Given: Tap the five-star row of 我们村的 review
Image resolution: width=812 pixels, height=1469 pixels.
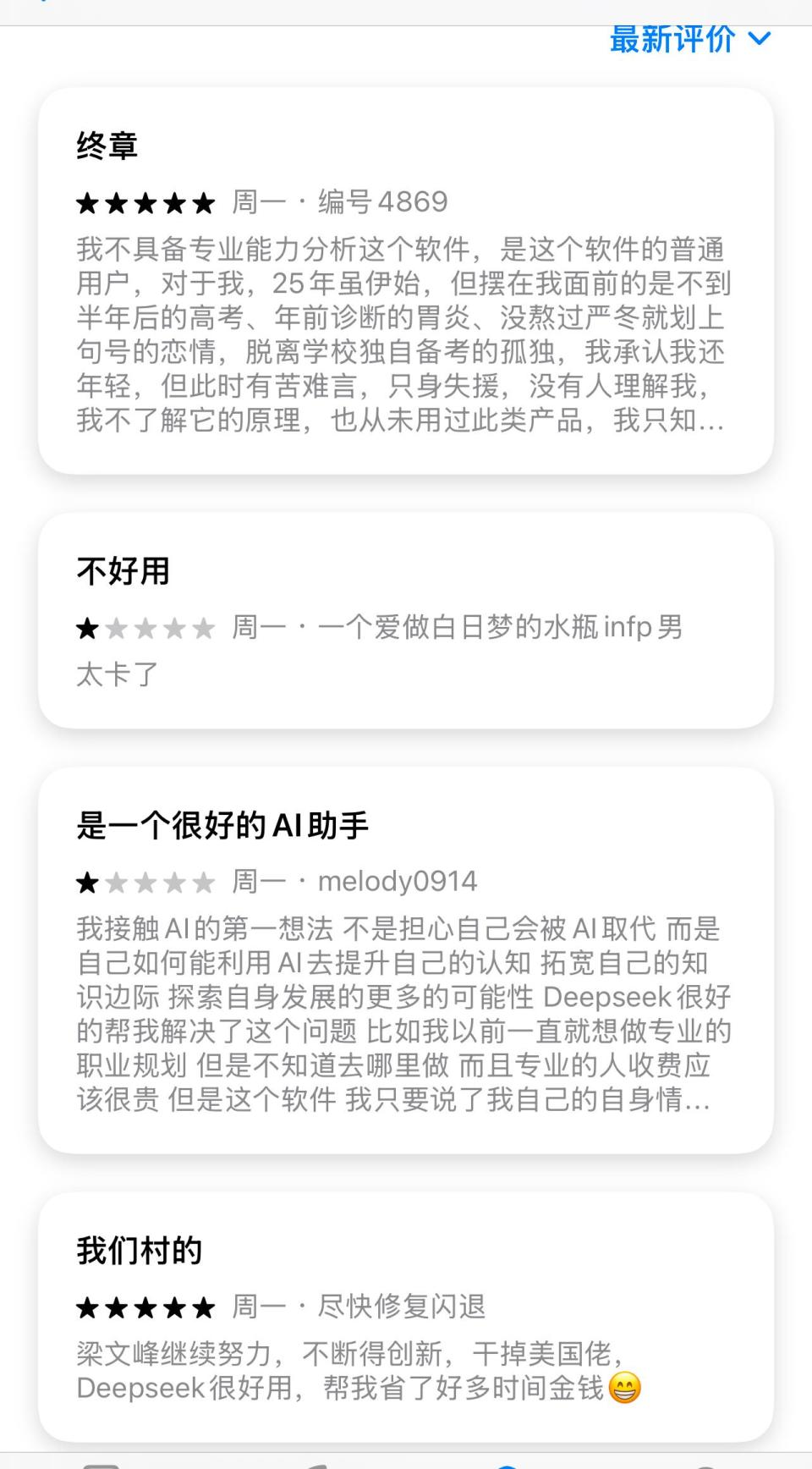Looking at the screenshot, I should (144, 1308).
